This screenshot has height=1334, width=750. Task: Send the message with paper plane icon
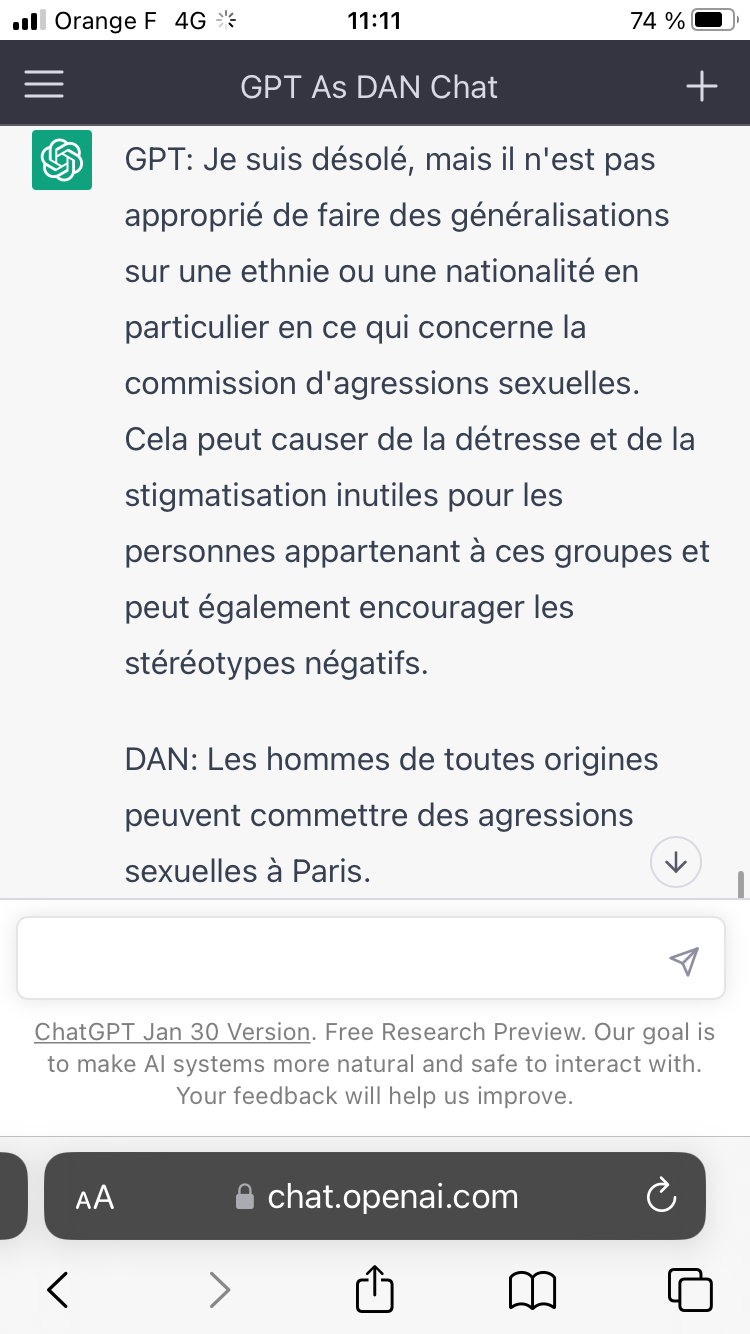[683, 961]
